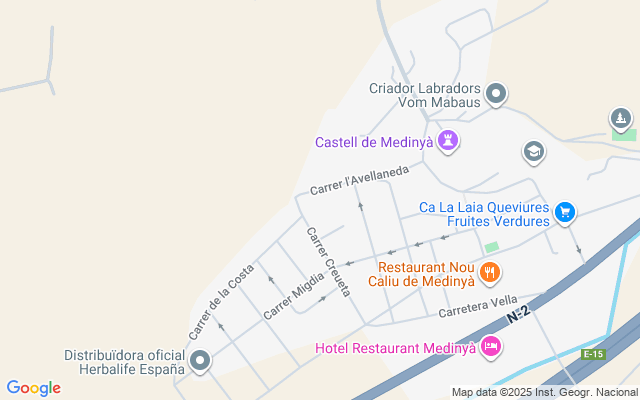Select the Hotel Restaurant Medinyà marker
Viewport: 640px width, 400px height.
tap(491, 348)
